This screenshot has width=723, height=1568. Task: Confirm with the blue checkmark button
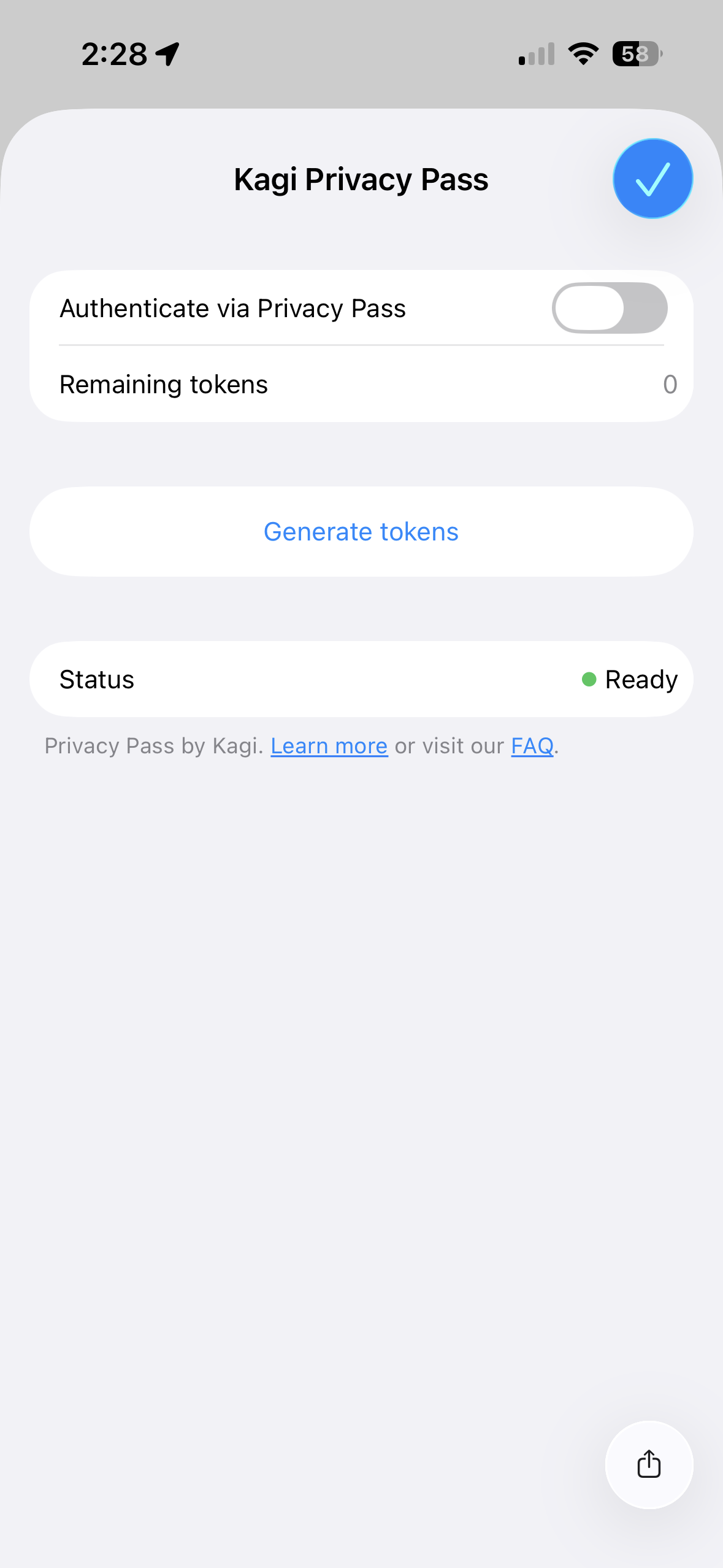pyautogui.click(x=652, y=179)
